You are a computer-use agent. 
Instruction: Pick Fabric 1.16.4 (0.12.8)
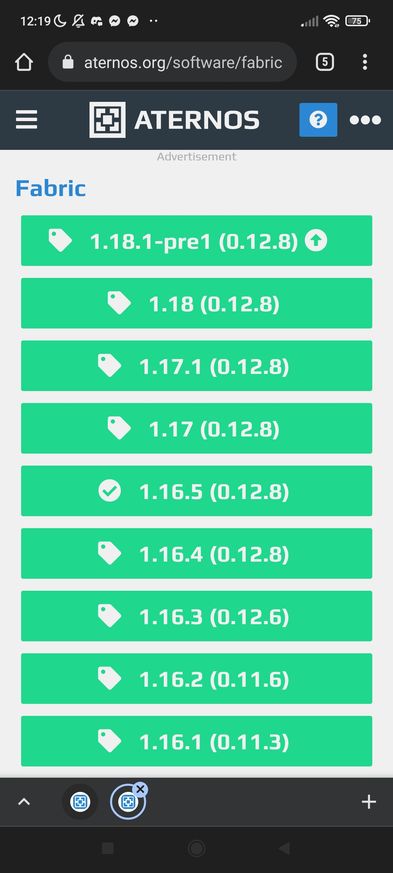click(x=196, y=553)
